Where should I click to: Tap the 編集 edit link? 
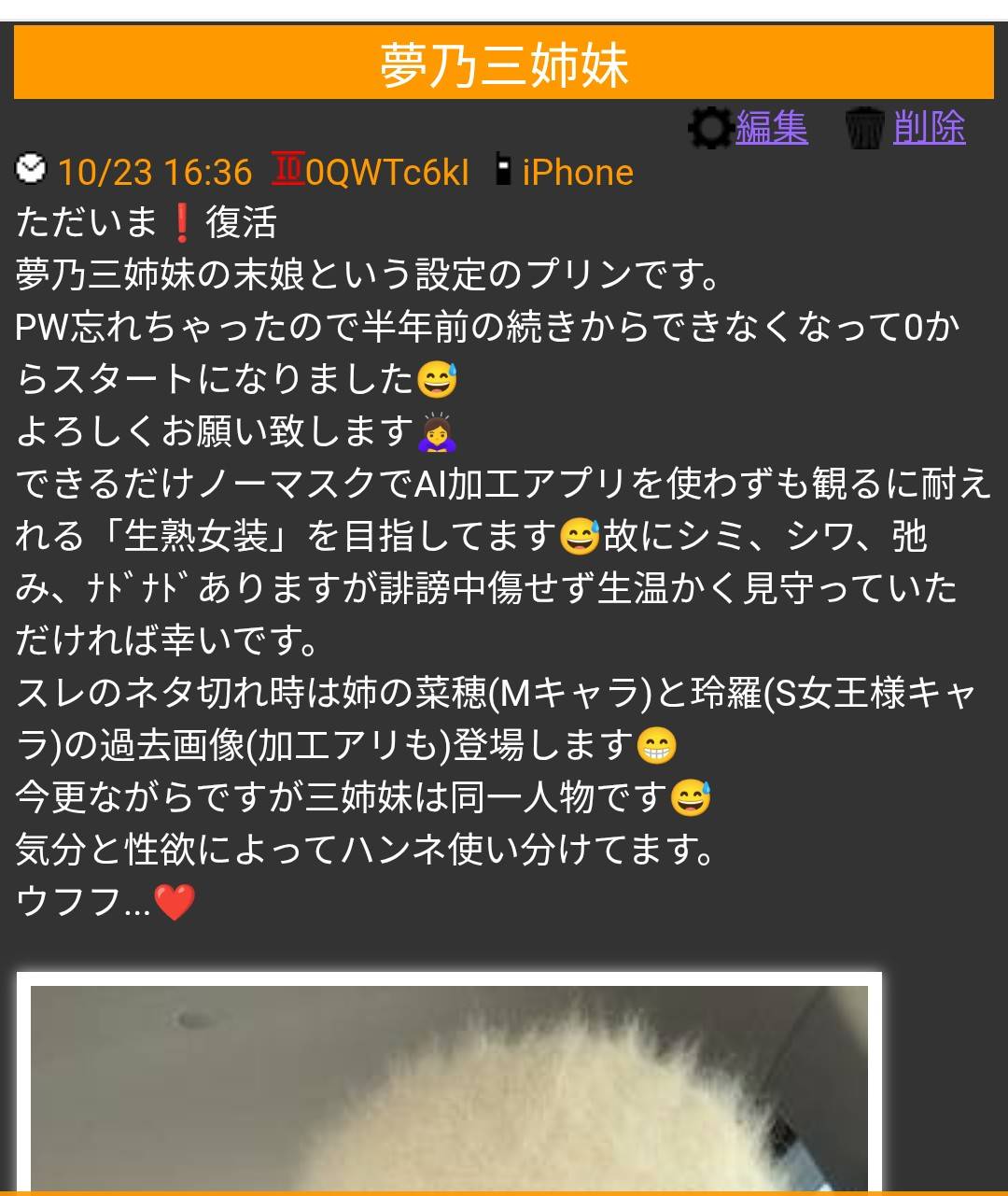pos(771,127)
